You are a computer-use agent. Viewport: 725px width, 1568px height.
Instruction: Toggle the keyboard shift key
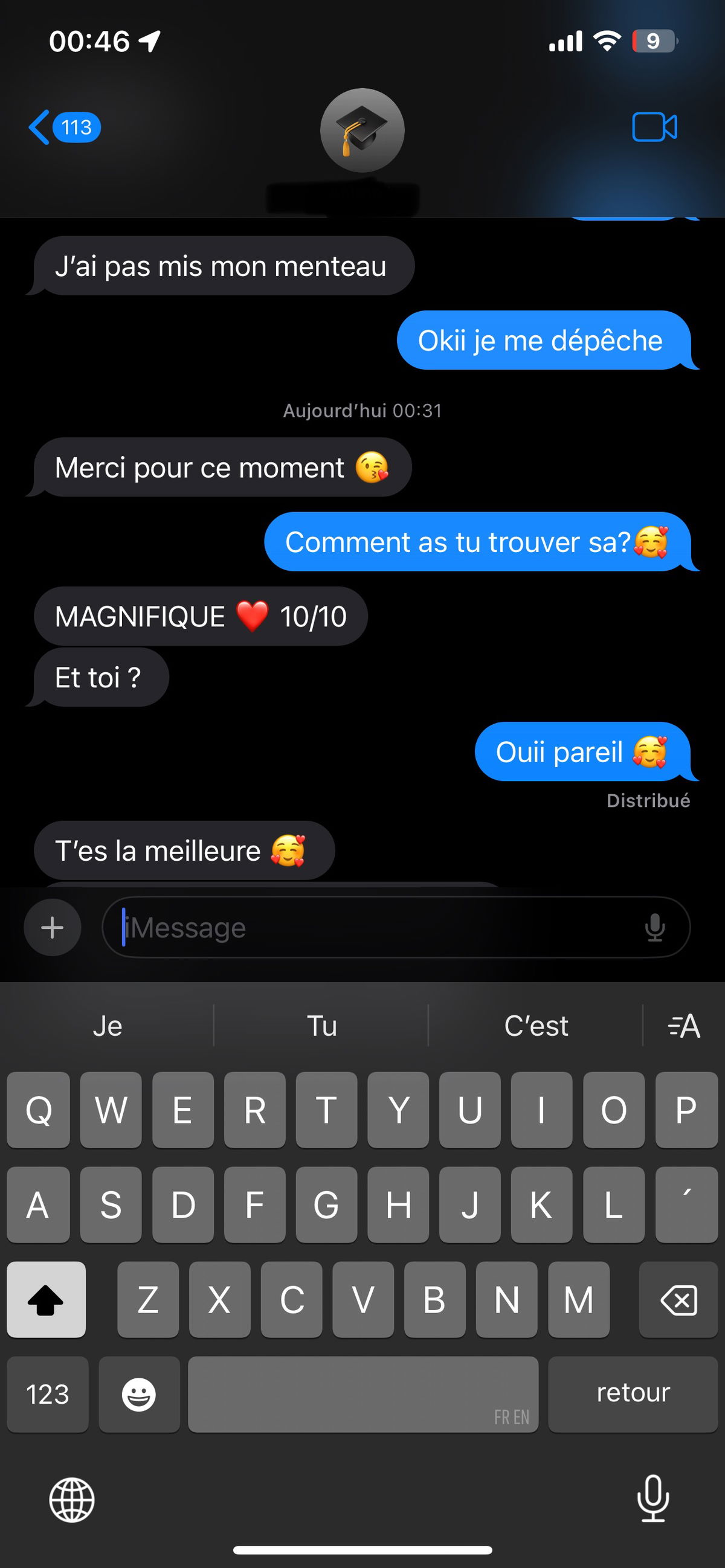[x=47, y=1300]
